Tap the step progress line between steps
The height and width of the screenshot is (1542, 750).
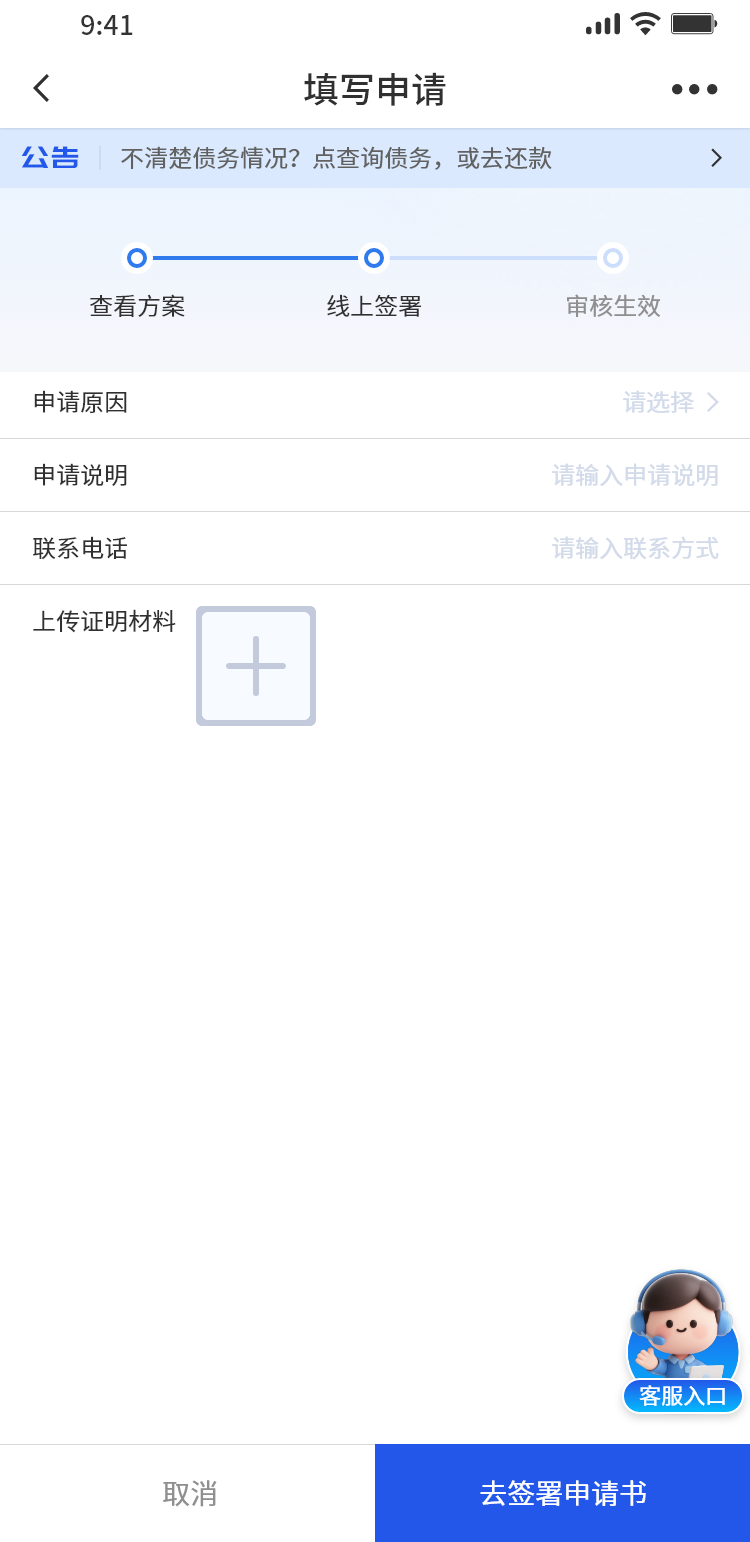point(255,258)
